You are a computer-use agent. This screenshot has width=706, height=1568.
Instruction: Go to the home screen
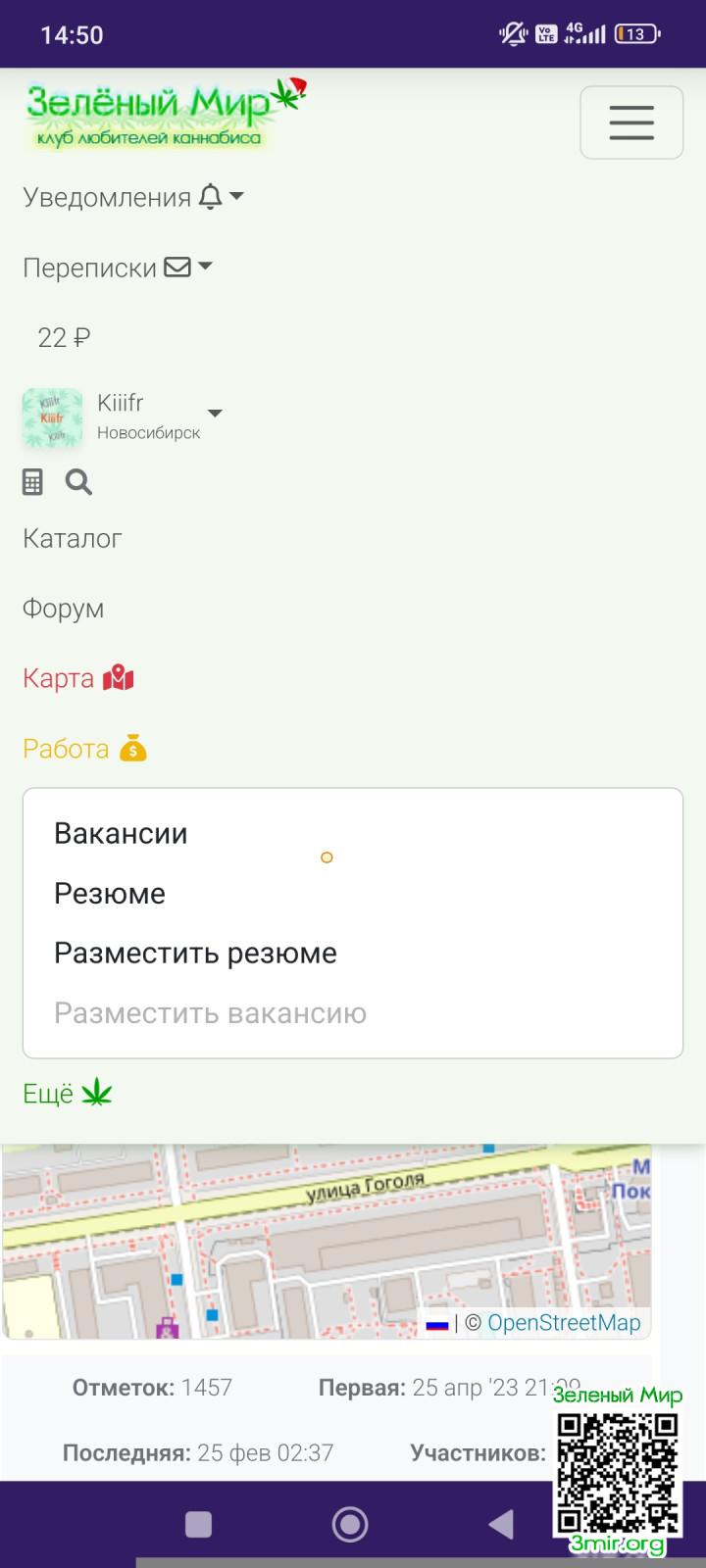point(350,1524)
